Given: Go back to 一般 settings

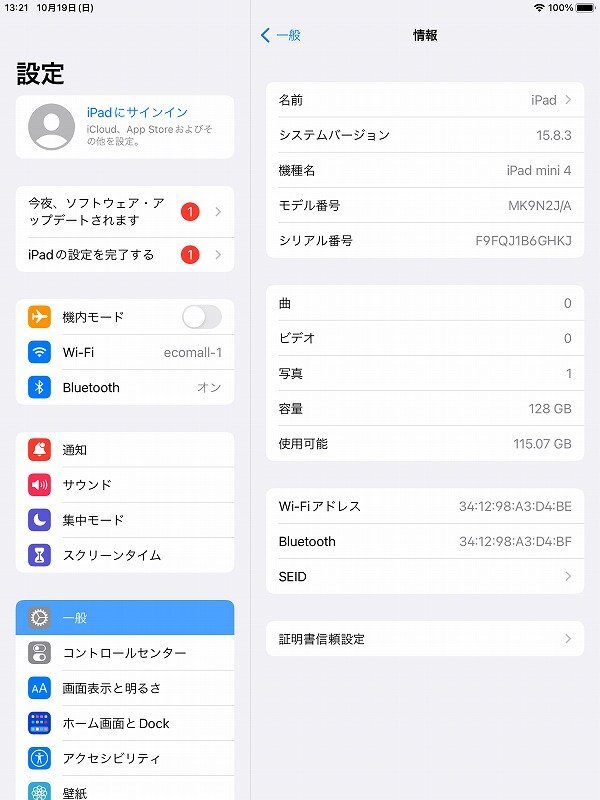Looking at the screenshot, I should click(281, 35).
